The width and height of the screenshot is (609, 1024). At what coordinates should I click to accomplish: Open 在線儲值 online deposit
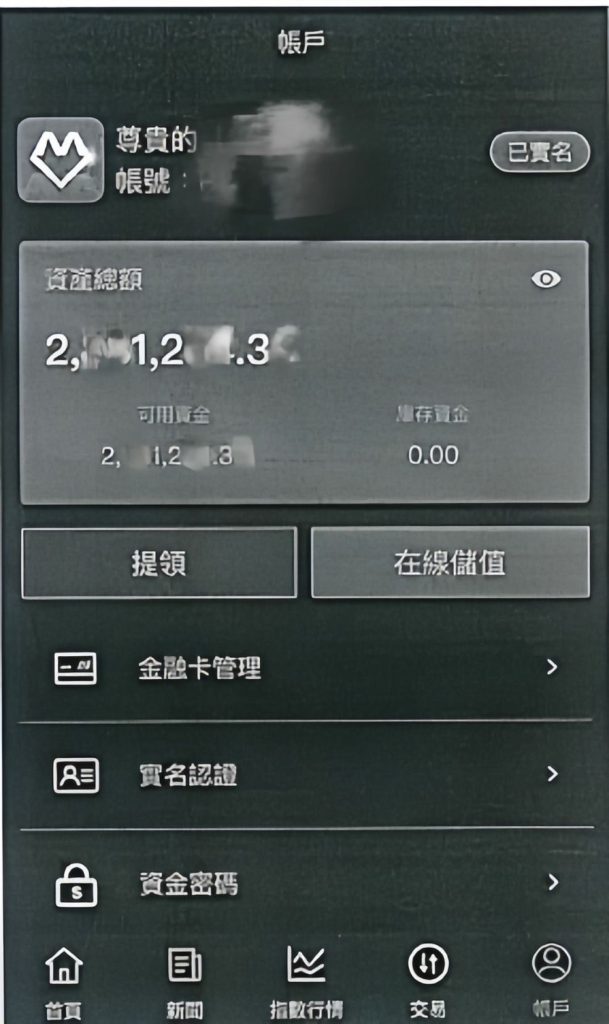[x=450, y=562]
